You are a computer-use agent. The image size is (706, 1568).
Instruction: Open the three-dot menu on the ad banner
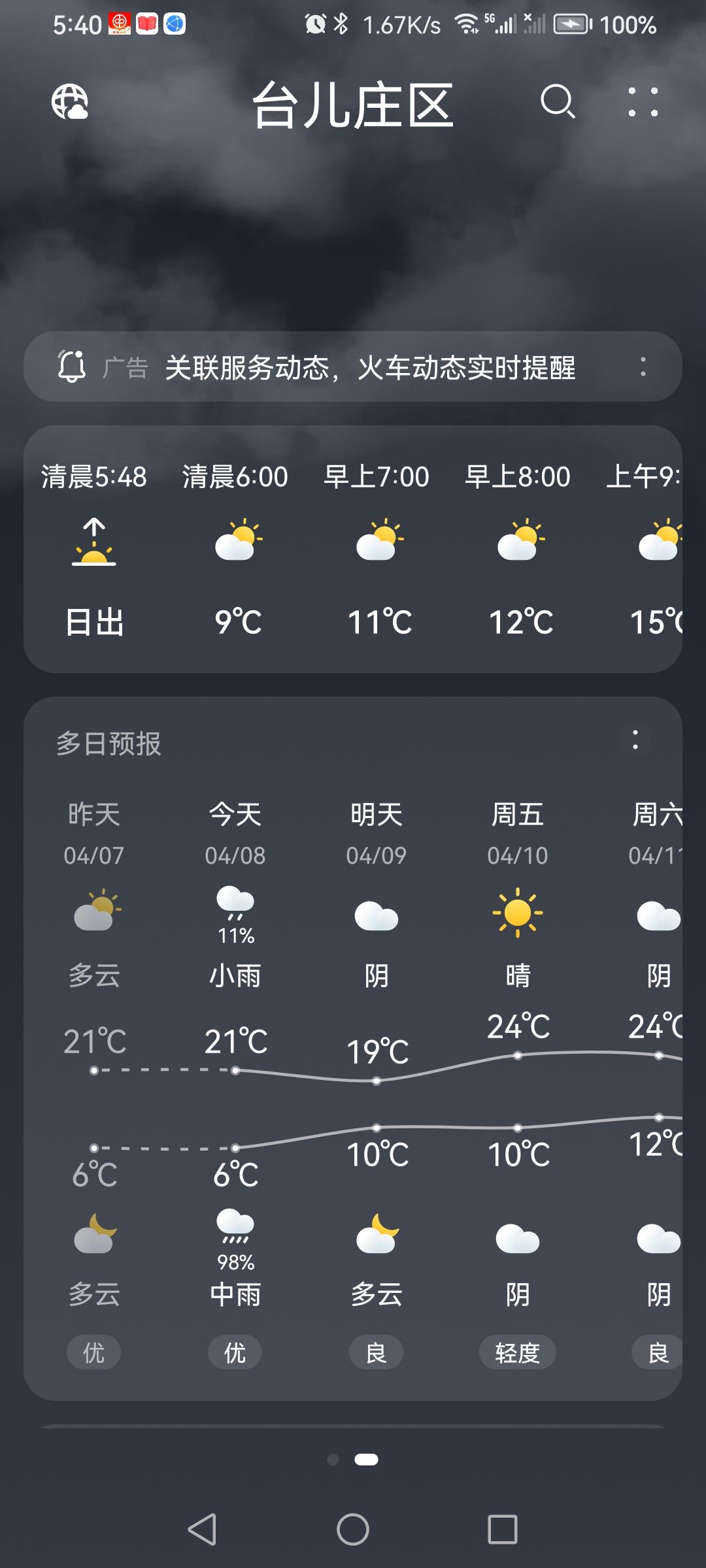(x=643, y=367)
